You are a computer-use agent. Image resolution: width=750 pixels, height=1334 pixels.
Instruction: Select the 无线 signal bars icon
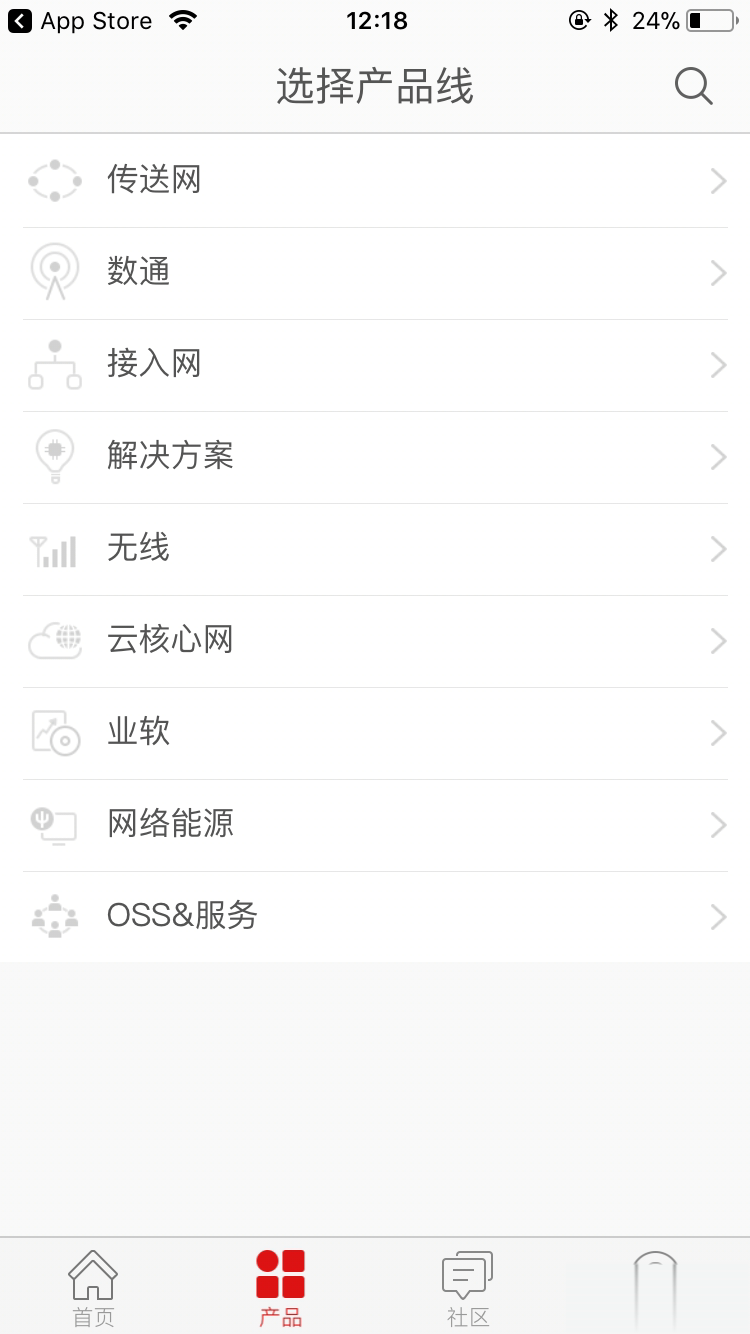tap(55, 548)
